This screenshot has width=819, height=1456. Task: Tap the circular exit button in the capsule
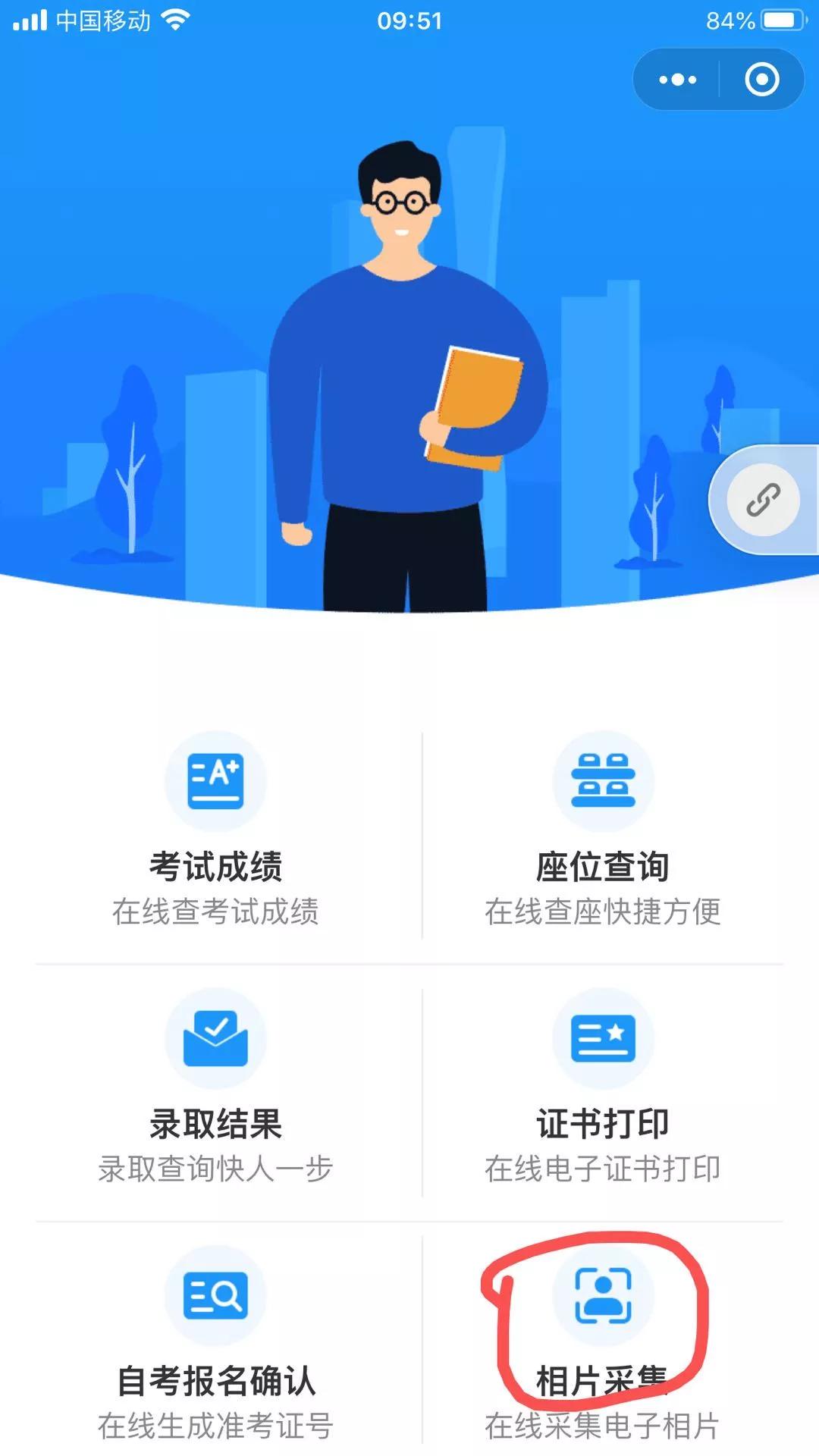pyautogui.click(x=761, y=80)
